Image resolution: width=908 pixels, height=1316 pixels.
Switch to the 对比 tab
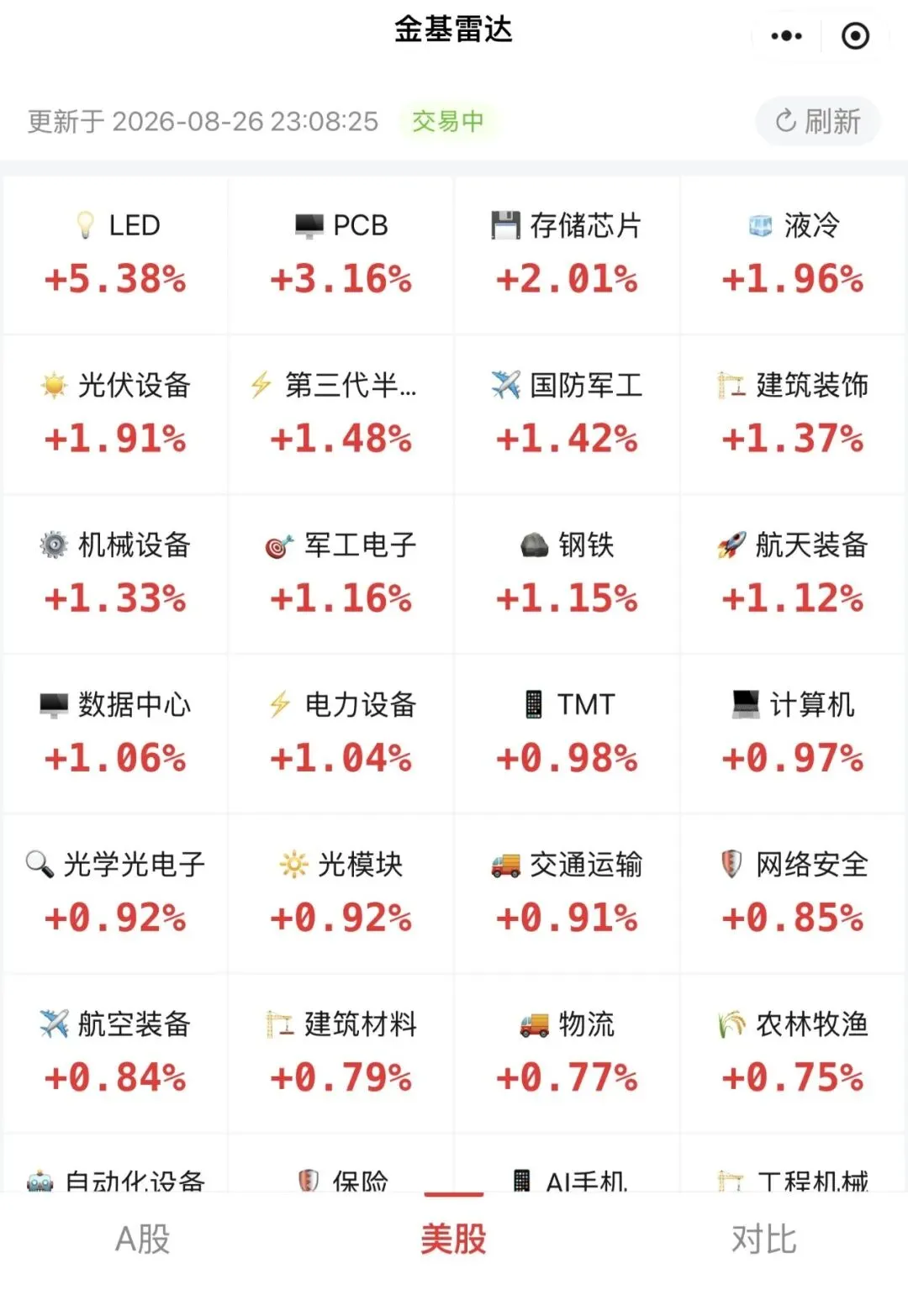pyautogui.click(x=763, y=1240)
